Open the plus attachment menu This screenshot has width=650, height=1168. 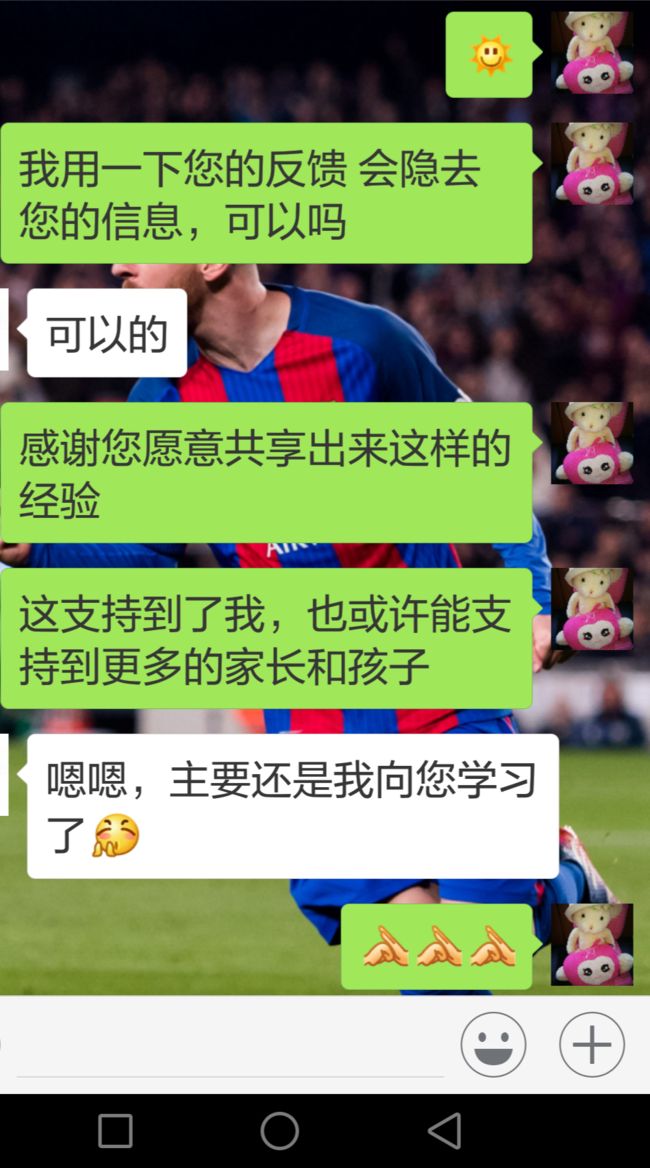[x=592, y=1044]
